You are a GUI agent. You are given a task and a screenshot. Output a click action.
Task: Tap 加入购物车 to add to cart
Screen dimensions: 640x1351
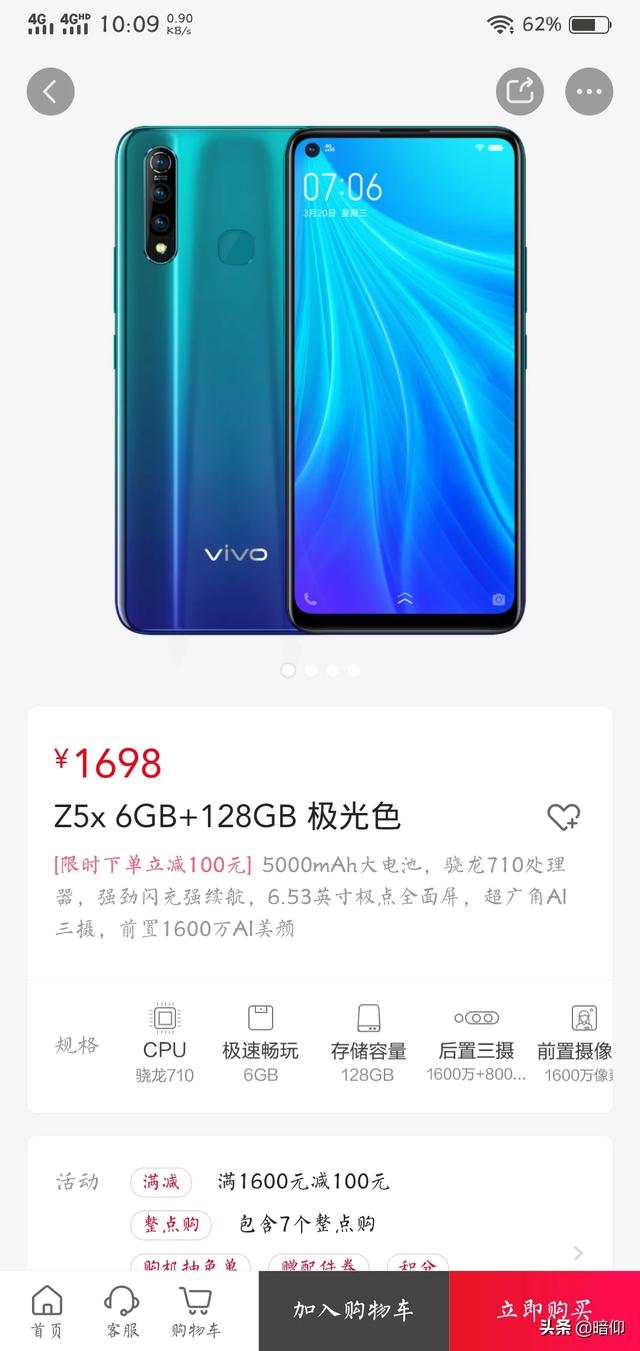(353, 1310)
